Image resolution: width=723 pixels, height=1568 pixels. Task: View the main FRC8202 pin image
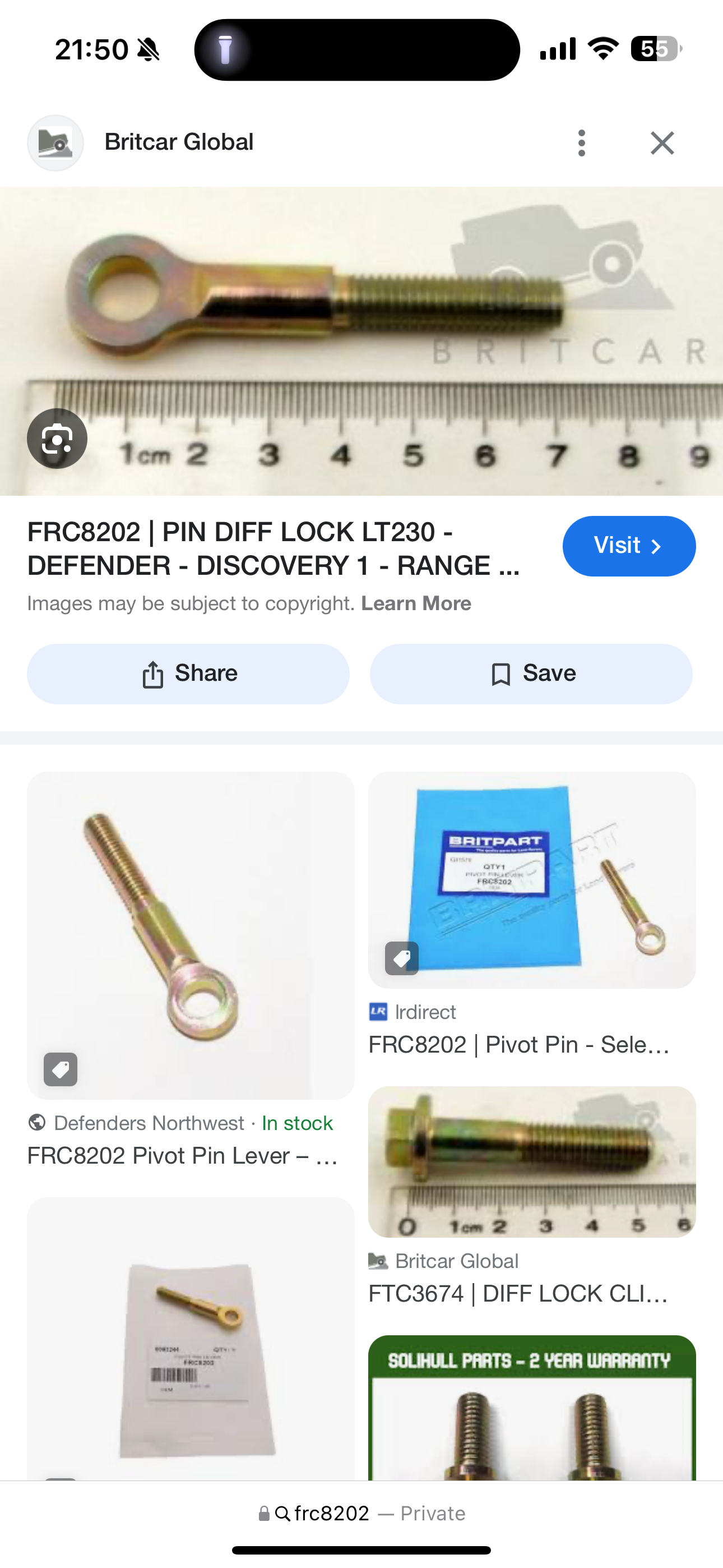361,341
